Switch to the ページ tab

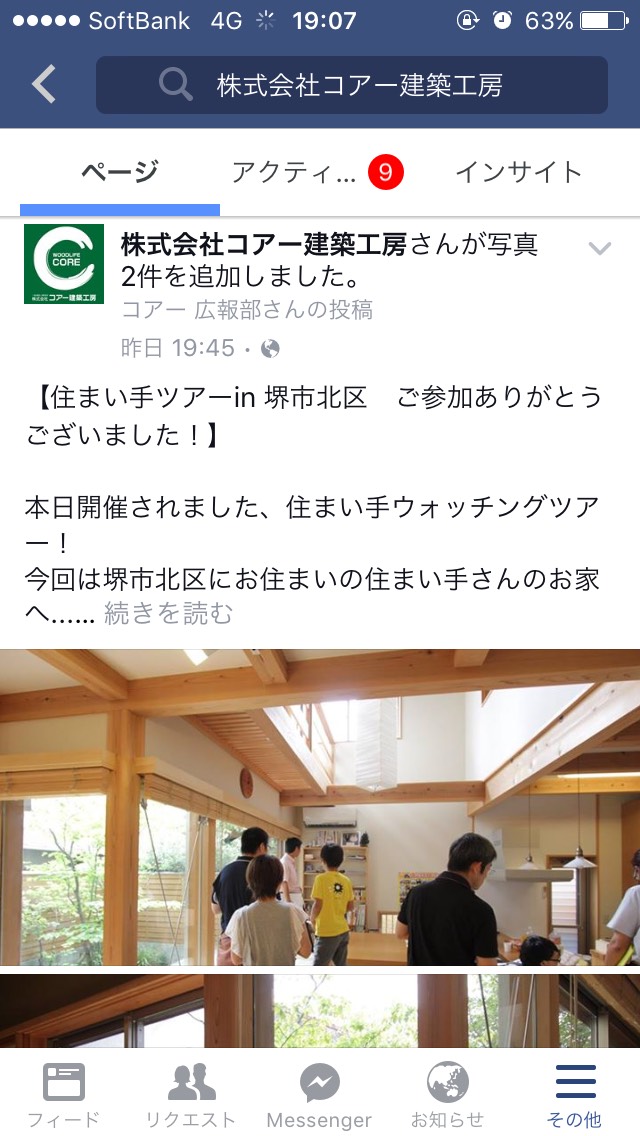click(x=120, y=172)
